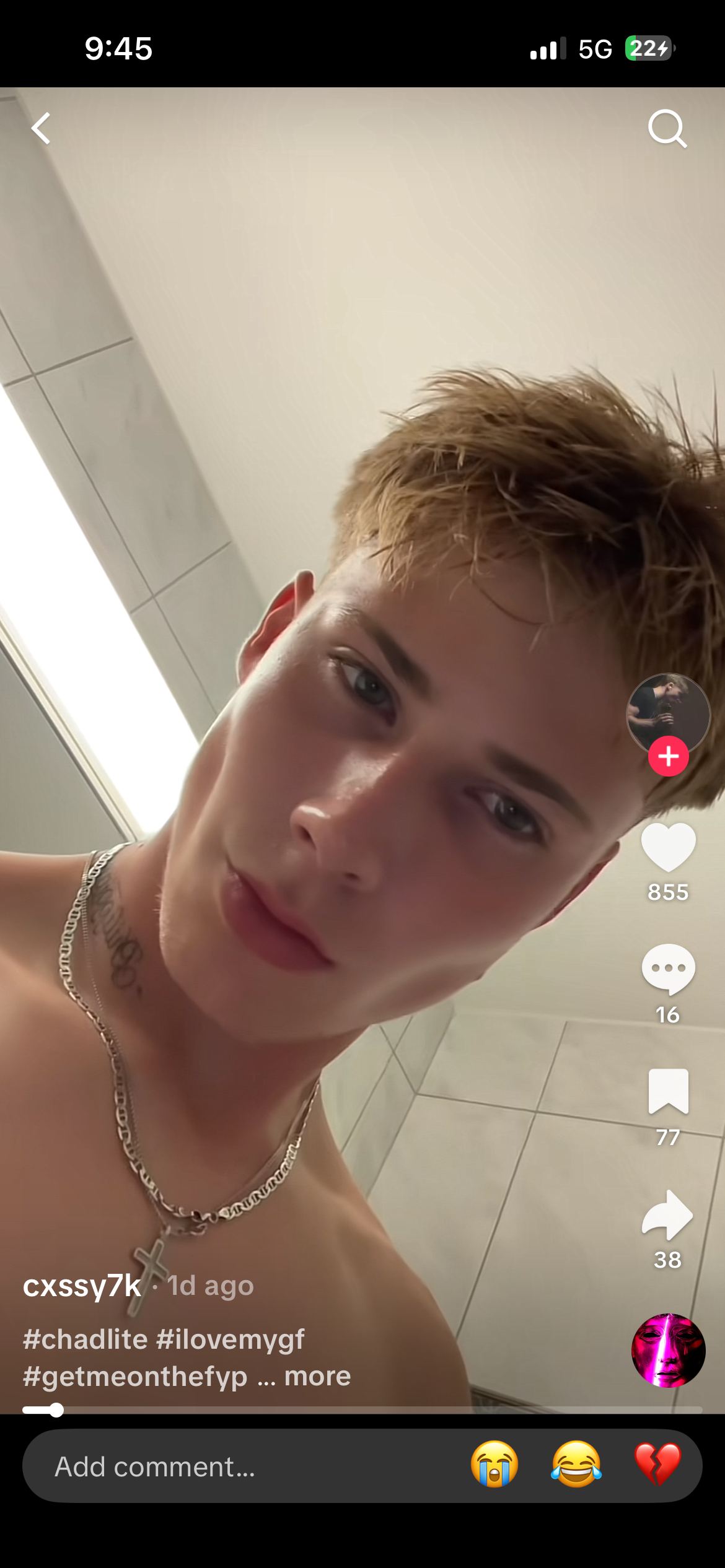The width and height of the screenshot is (725, 1568).
Task: Tap the cxssy7k username
Action: pos(82,1286)
